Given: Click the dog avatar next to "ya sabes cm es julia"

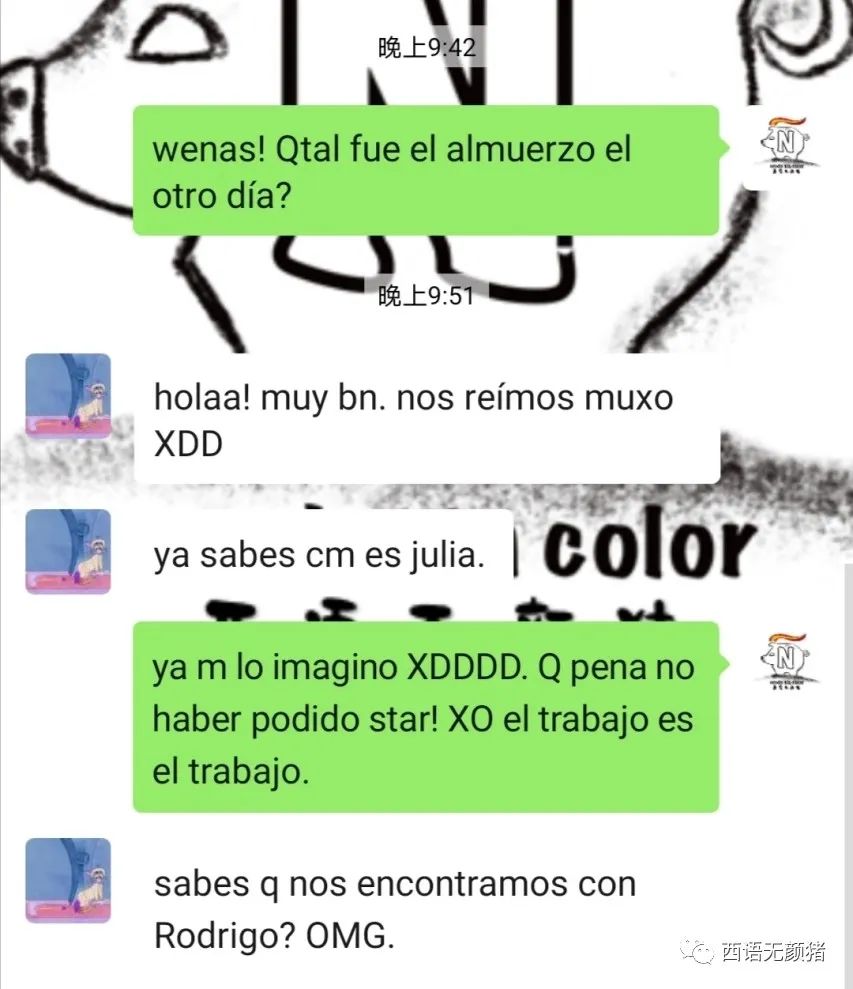Looking at the screenshot, I should (x=70, y=552).
